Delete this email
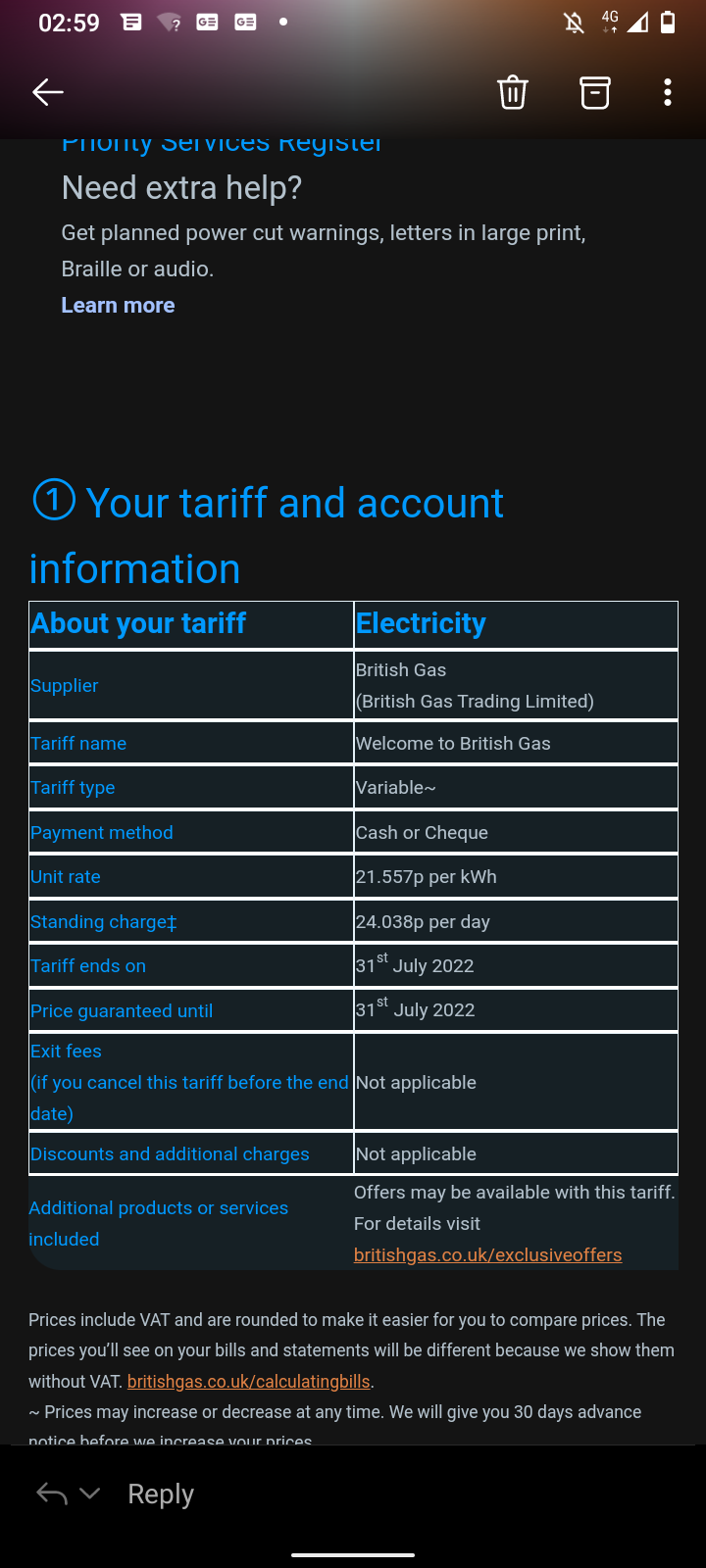This screenshot has width=706, height=1568. pyautogui.click(x=513, y=92)
